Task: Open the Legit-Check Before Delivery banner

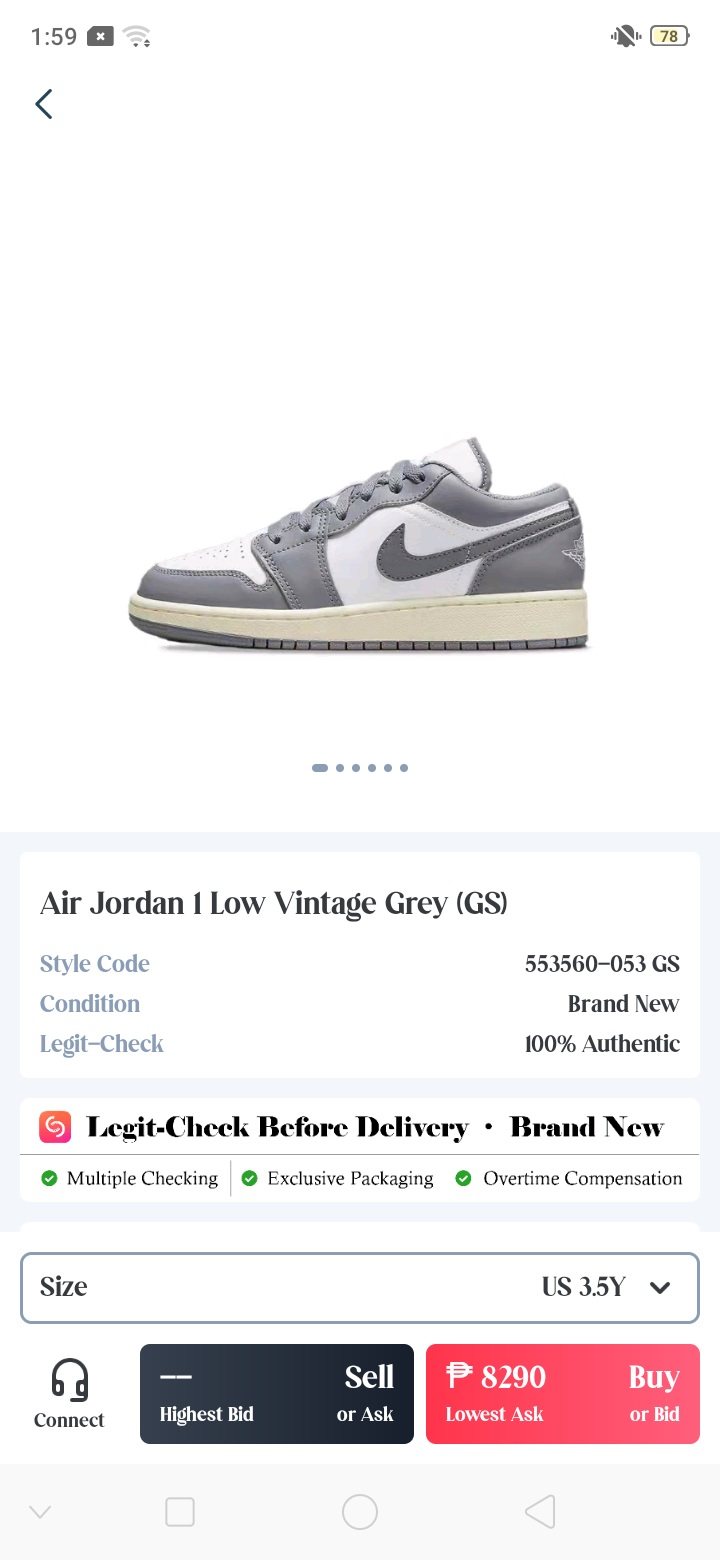Action: pyautogui.click(x=360, y=1128)
